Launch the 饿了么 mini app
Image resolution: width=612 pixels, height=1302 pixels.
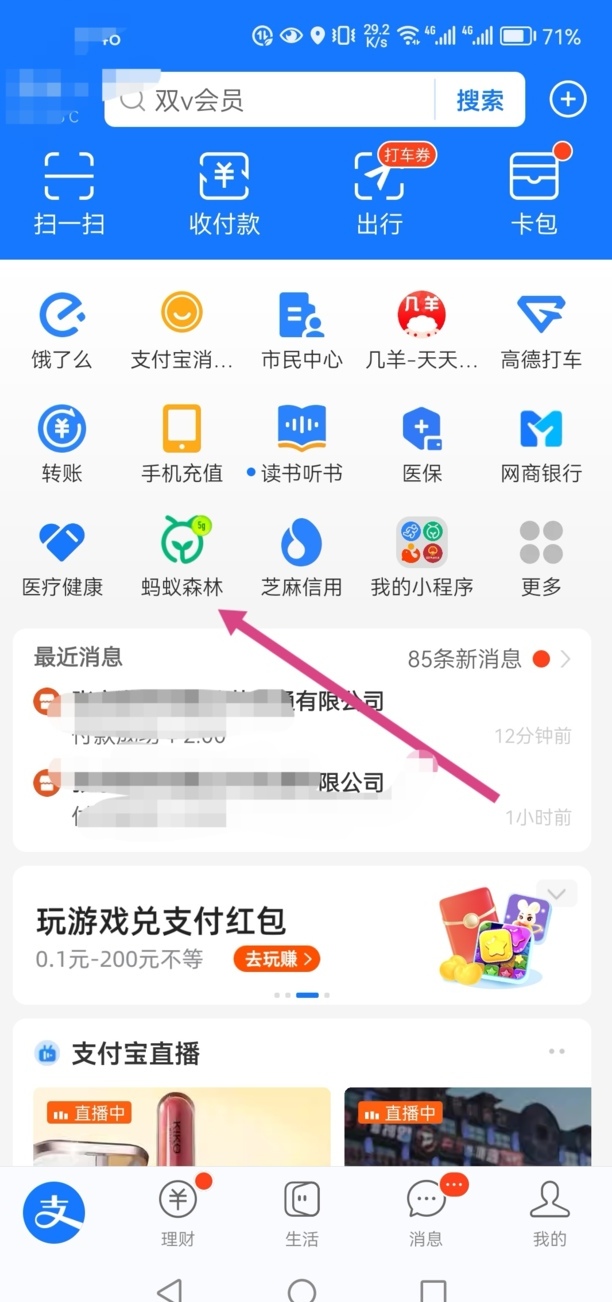62,331
